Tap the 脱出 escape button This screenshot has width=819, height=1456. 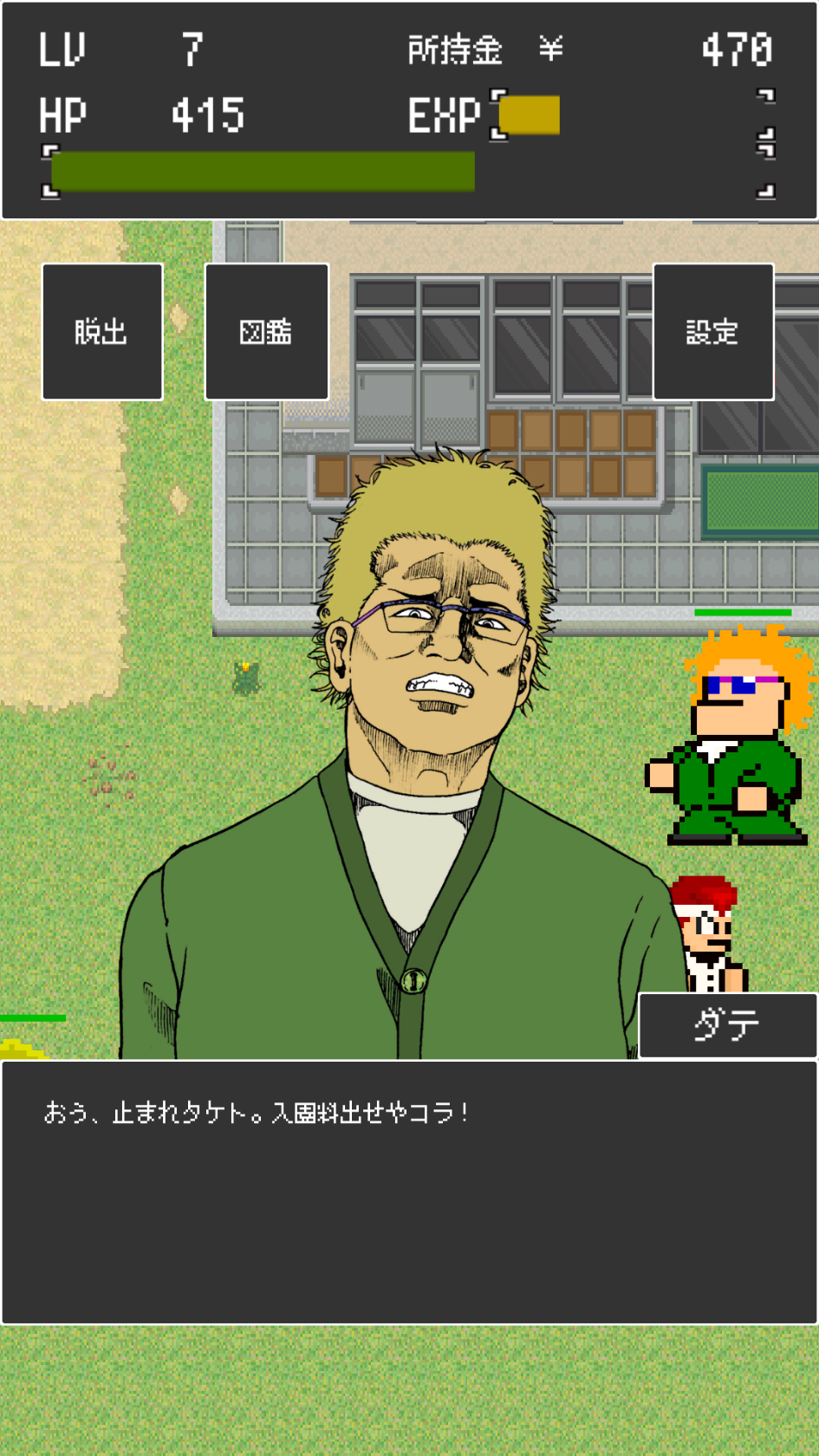point(102,332)
